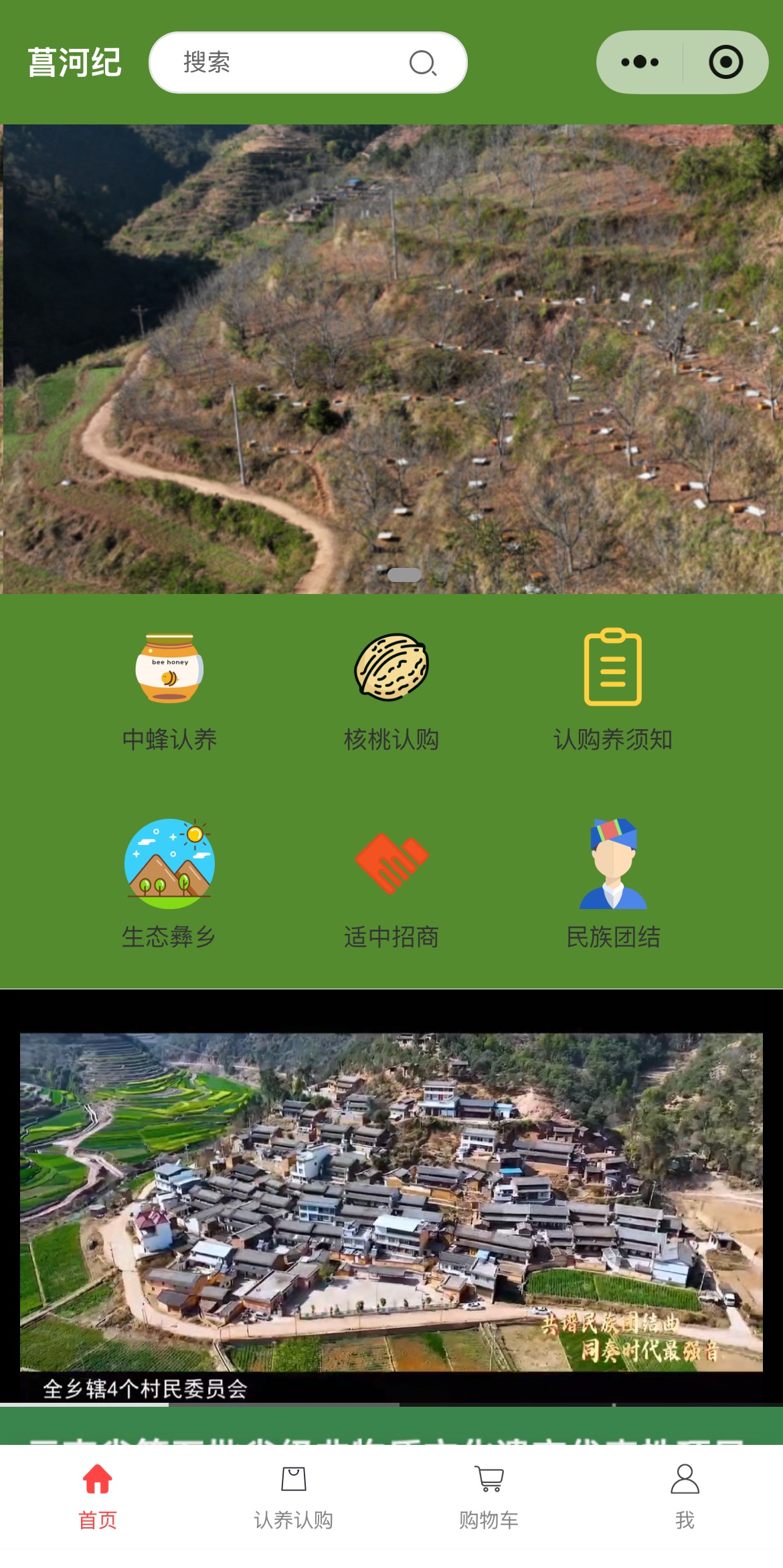This screenshot has height=1568, width=783.
Task: Tap the village video player
Action: (391, 1201)
